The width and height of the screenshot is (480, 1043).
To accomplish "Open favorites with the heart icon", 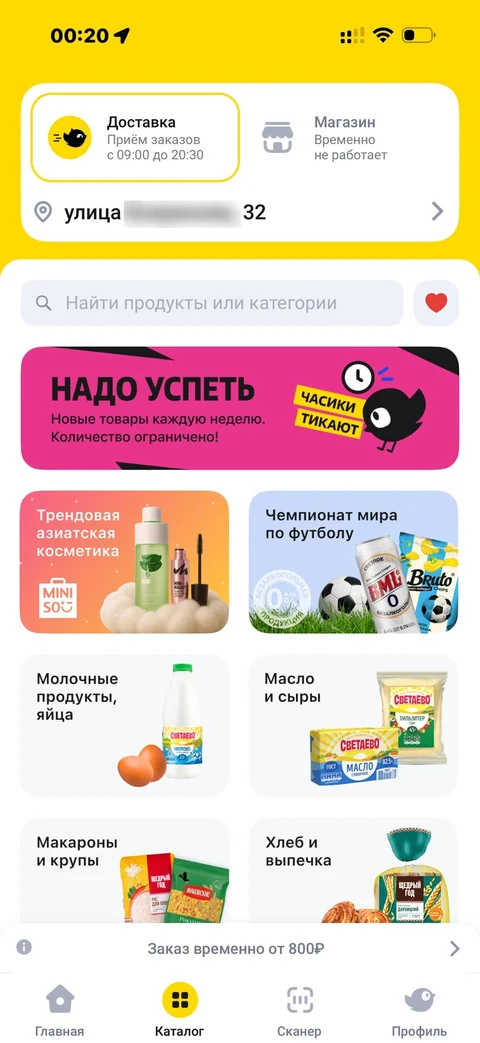I will [436, 303].
